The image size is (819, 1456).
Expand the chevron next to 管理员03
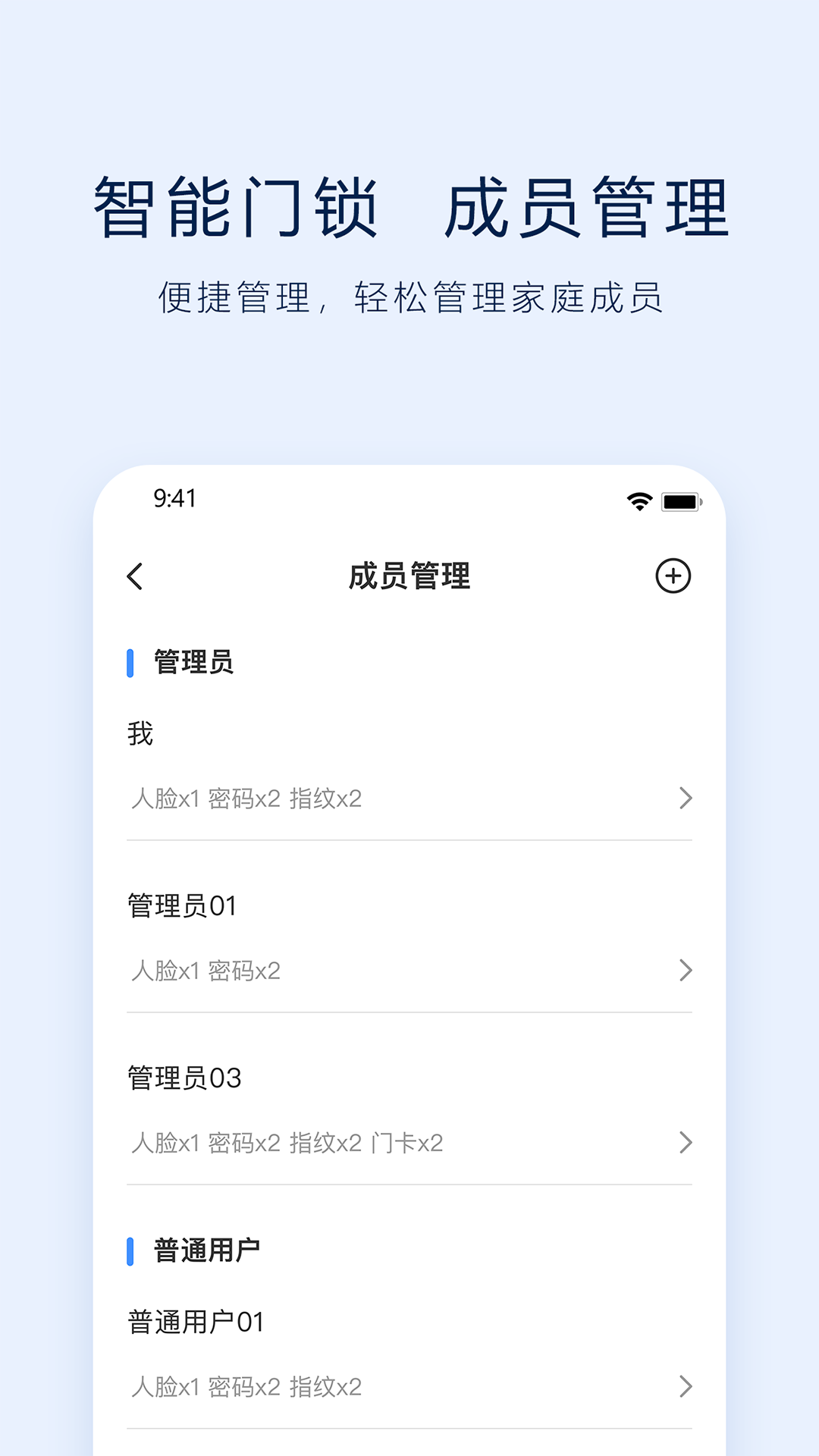[687, 1143]
